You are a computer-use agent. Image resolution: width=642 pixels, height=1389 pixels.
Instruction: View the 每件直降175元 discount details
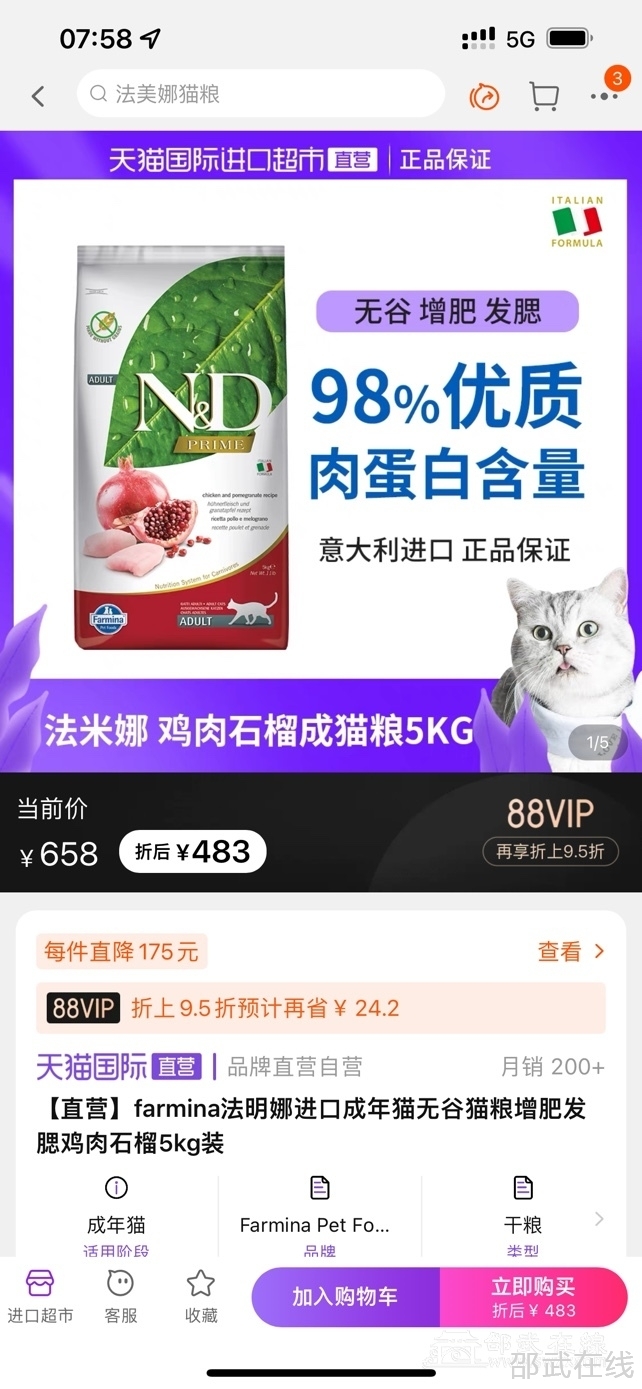click(568, 951)
